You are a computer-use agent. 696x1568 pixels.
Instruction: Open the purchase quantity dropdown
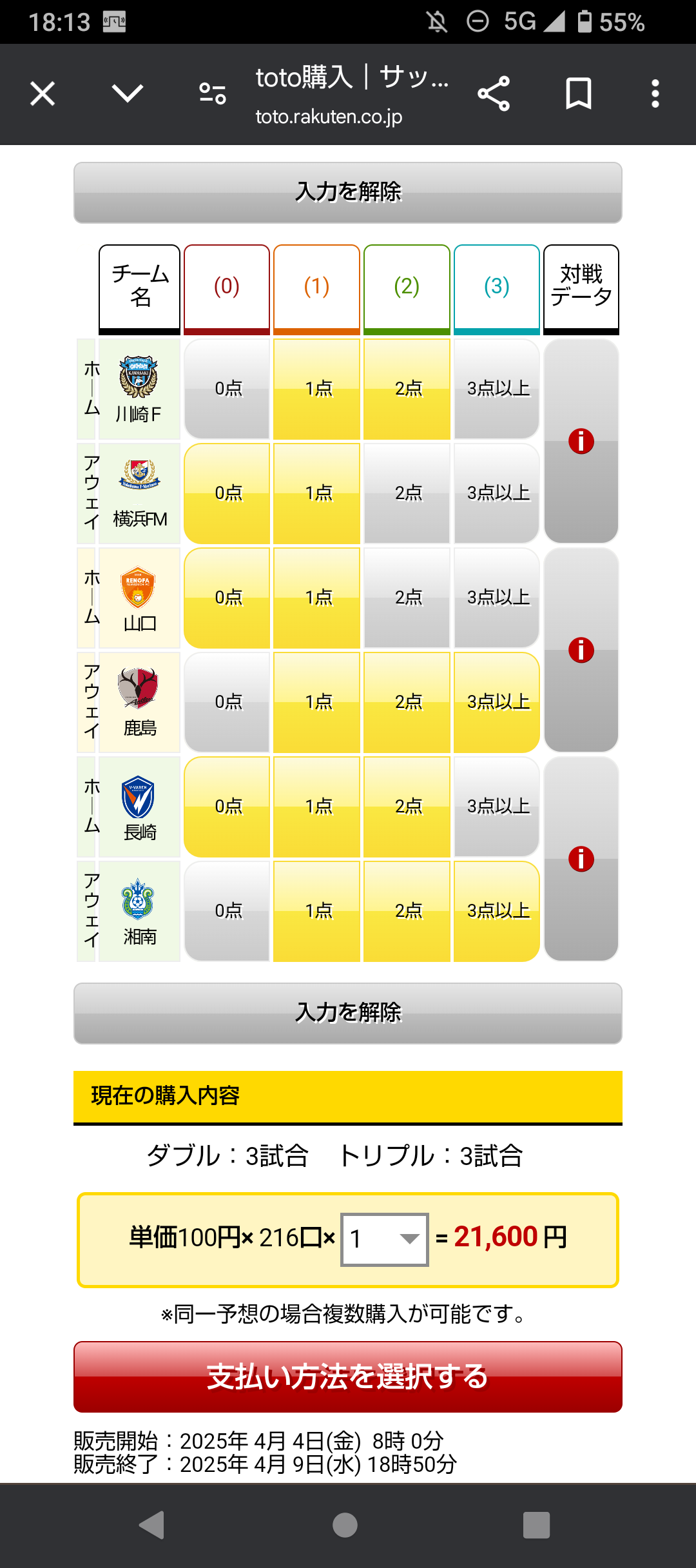[x=385, y=1239]
